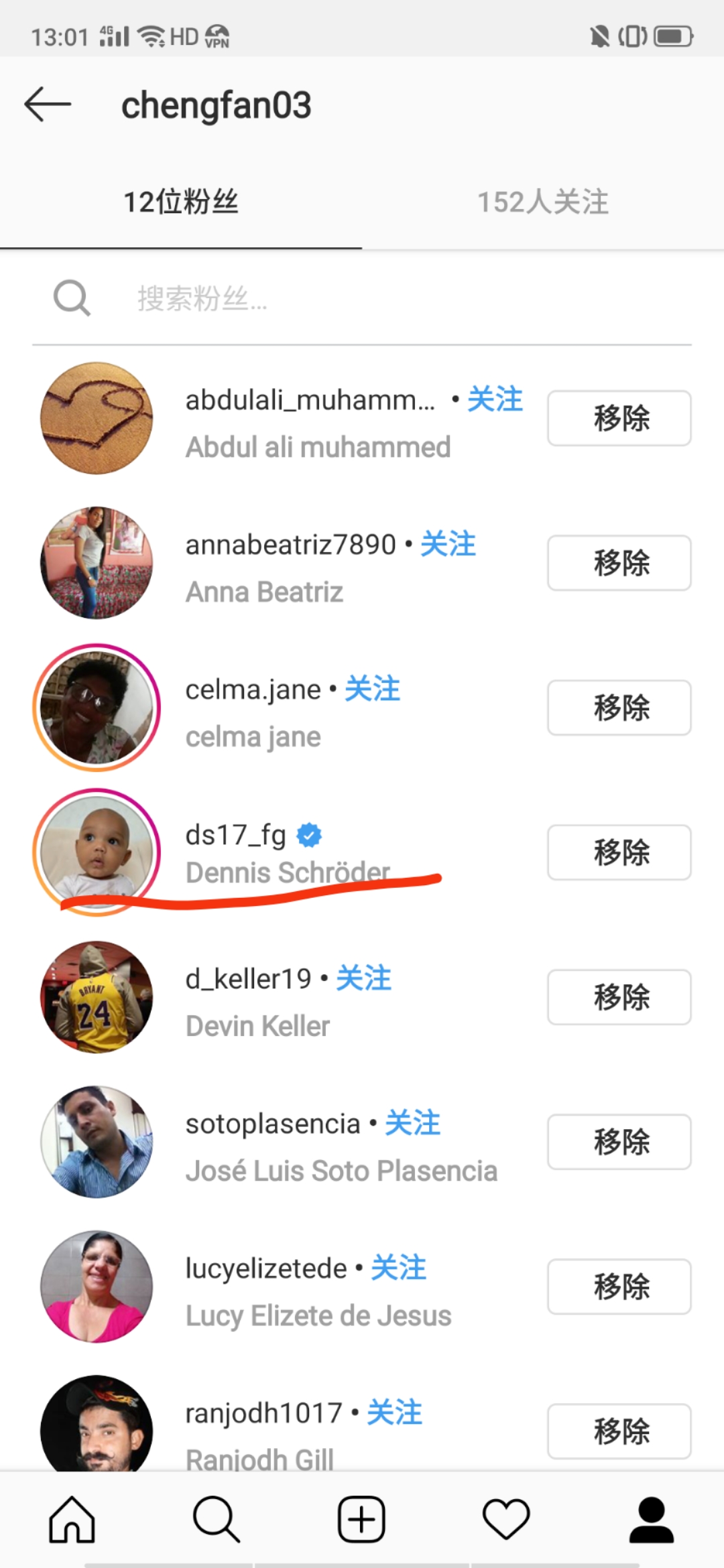Viewport: 724px width, 1568px height.
Task: Open Dennis Schröder's profile row
Action: click(x=287, y=852)
